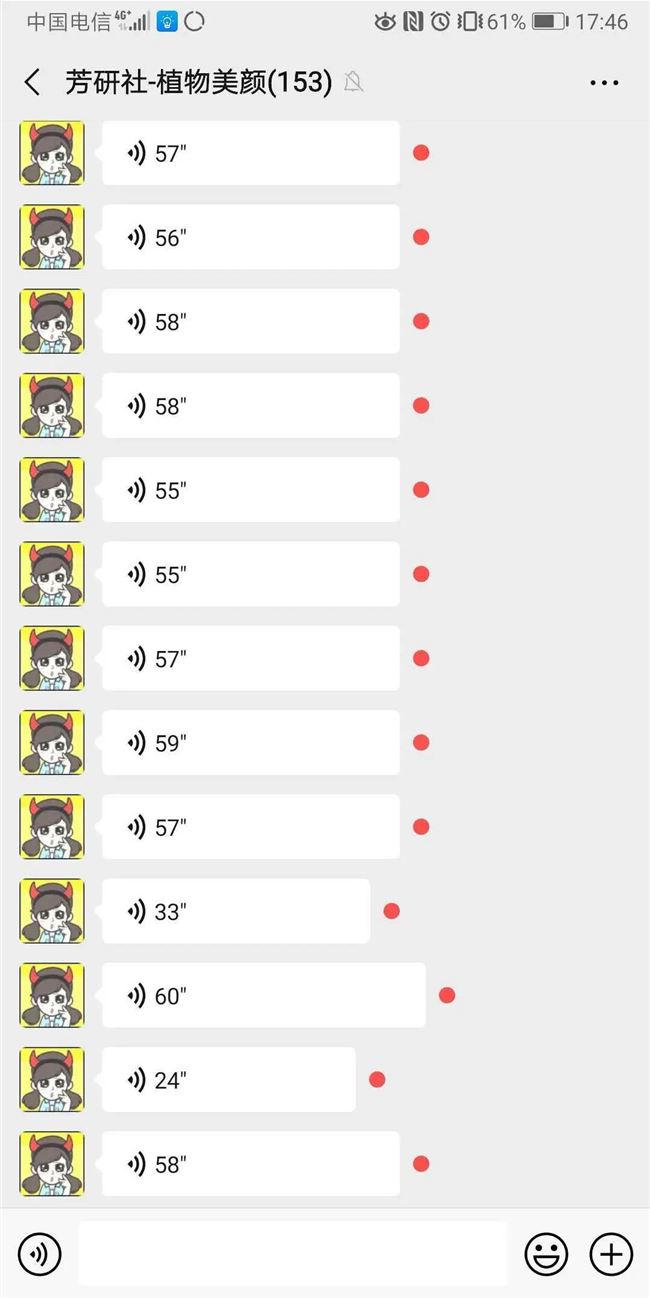Play the 59-second voice message
The height and width of the screenshot is (1298, 650).
point(250,743)
